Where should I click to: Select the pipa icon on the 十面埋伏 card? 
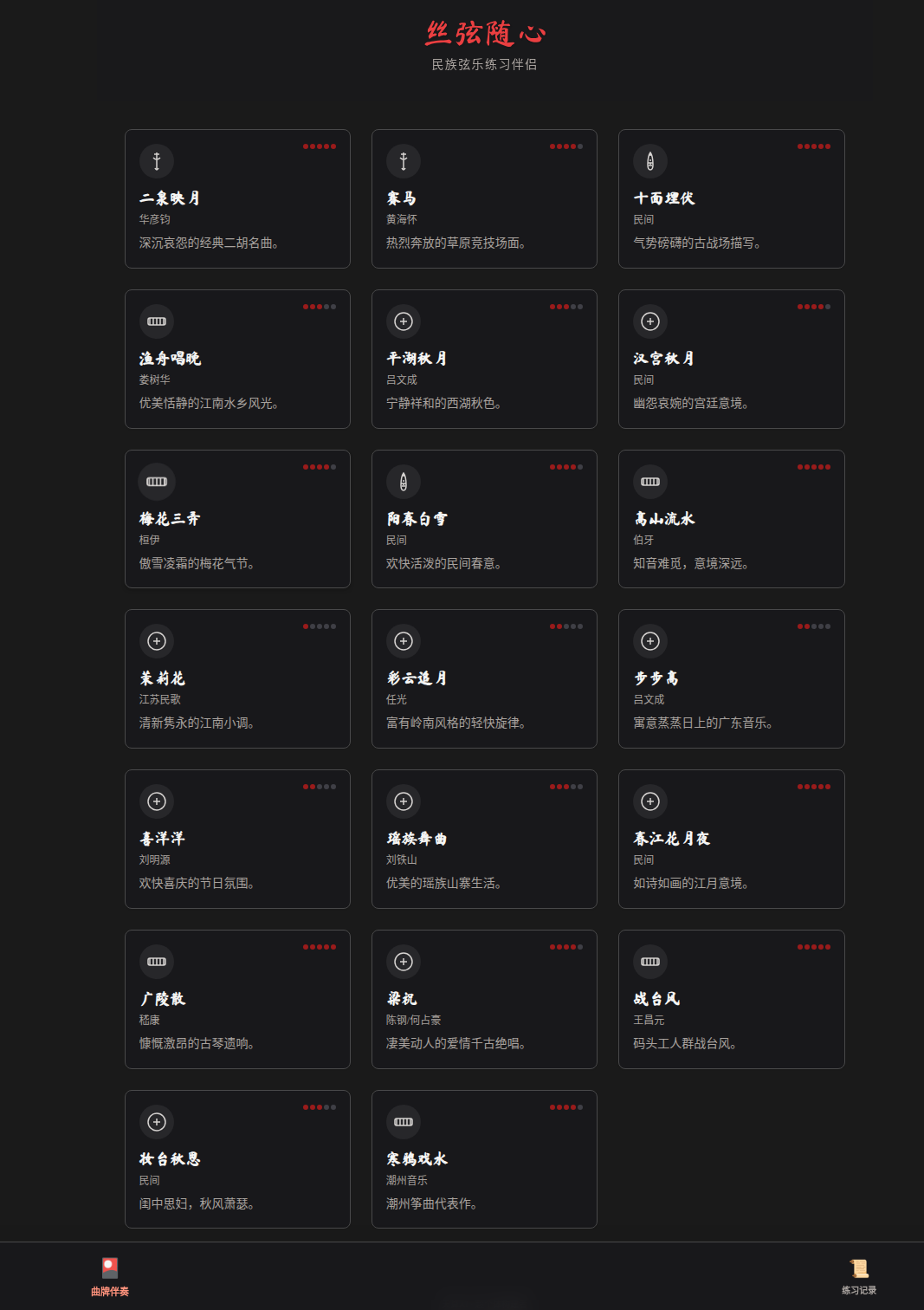click(x=650, y=161)
